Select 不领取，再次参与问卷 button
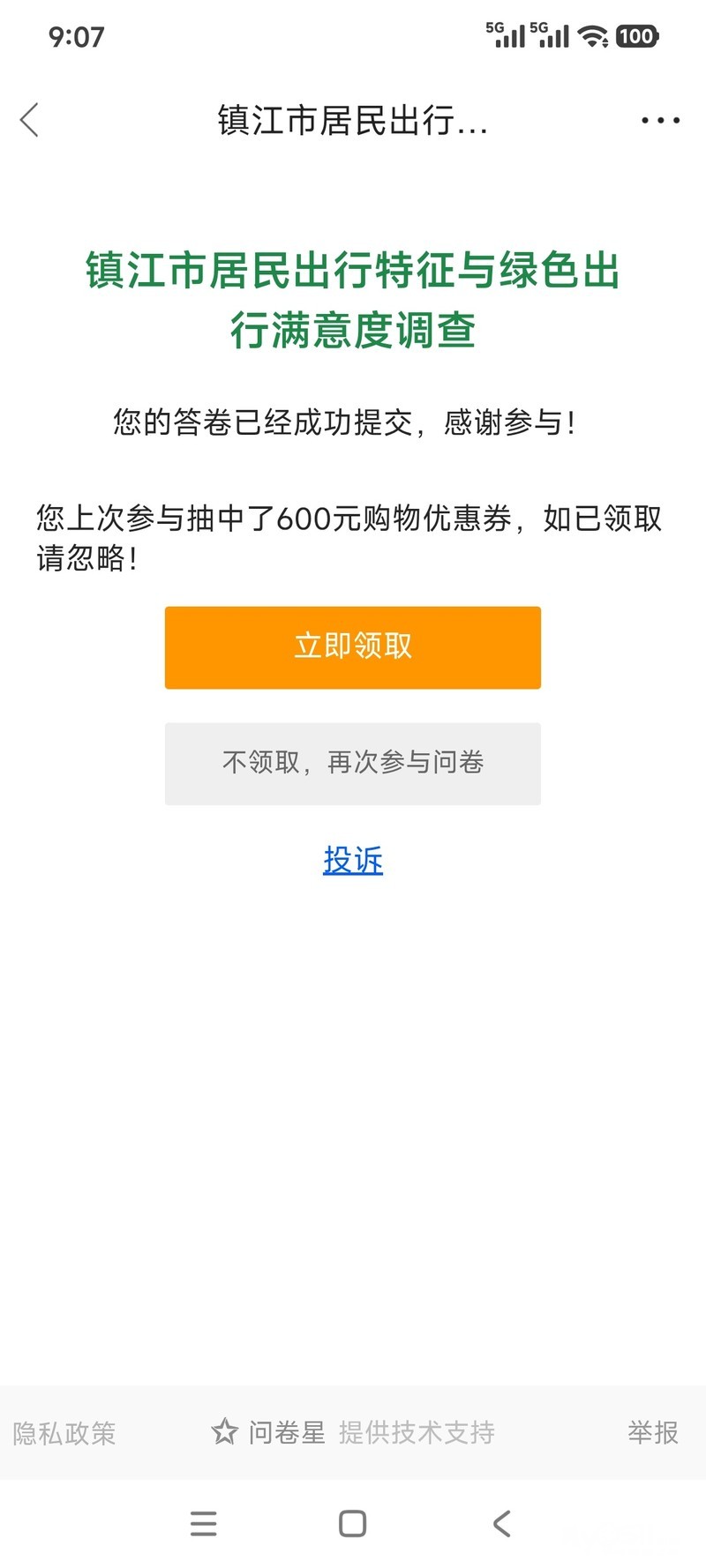 coord(352,763)
